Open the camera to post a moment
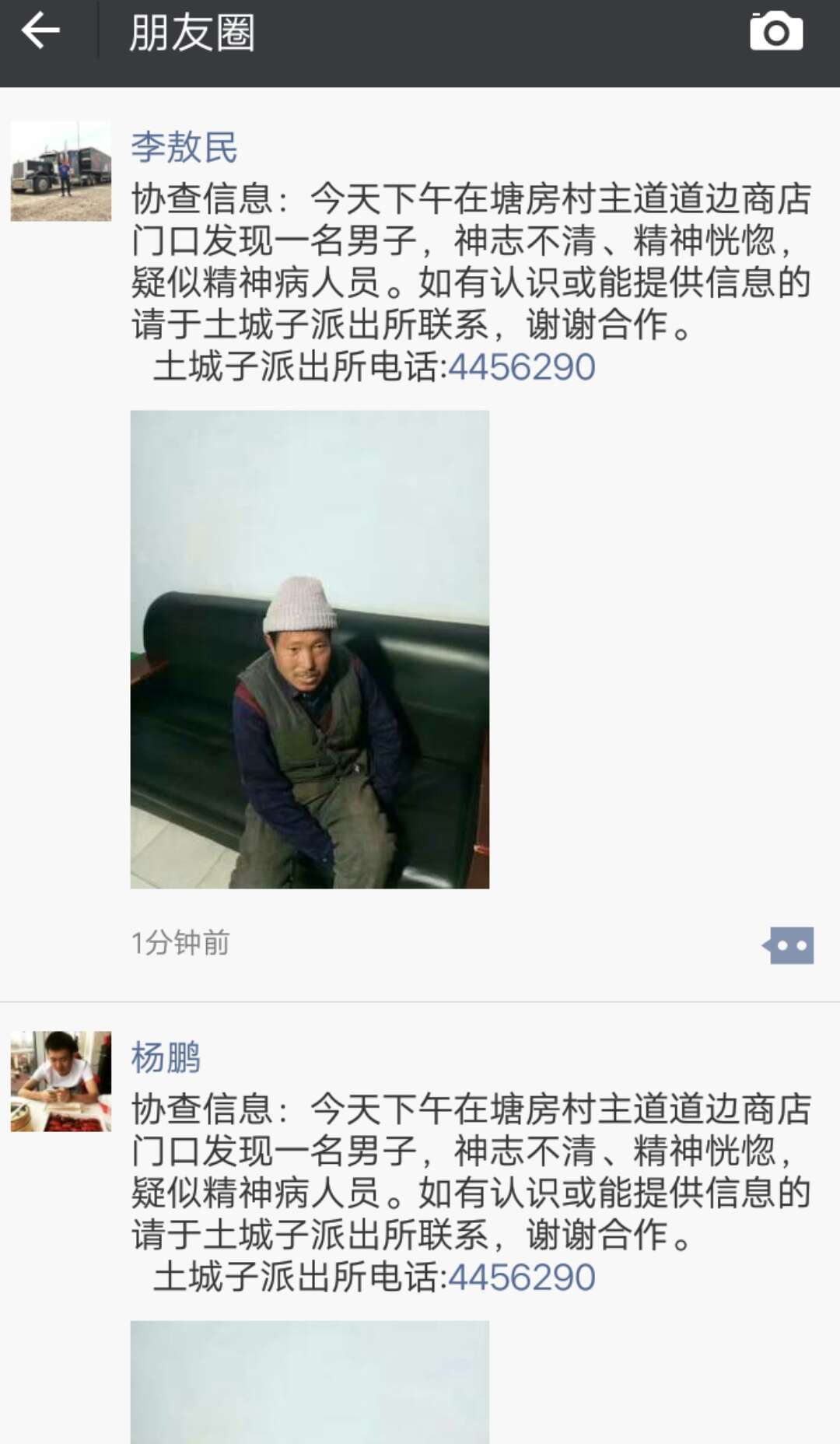This screenshot has height=1444, width=840. 775,33
